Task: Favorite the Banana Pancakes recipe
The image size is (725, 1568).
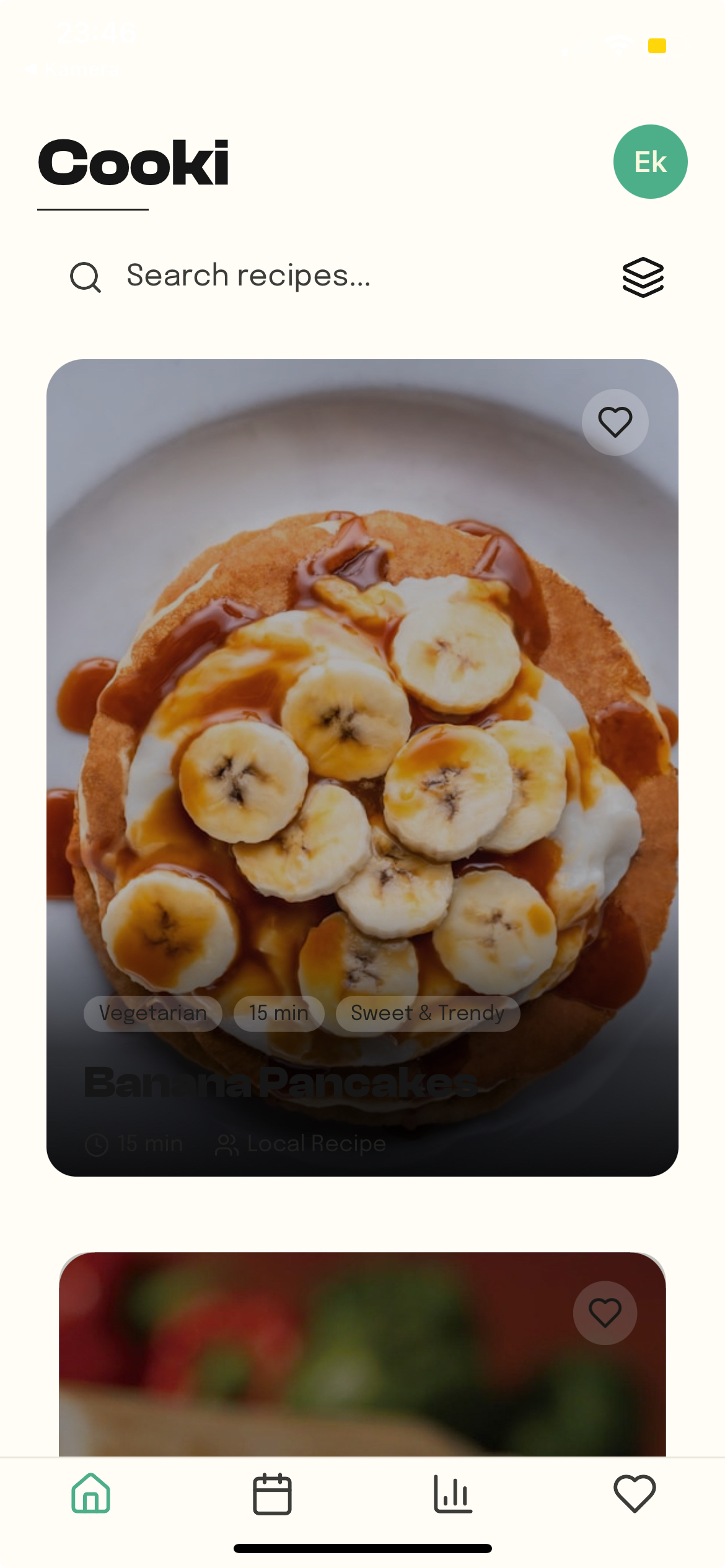Action: click(x=615, y=422)
